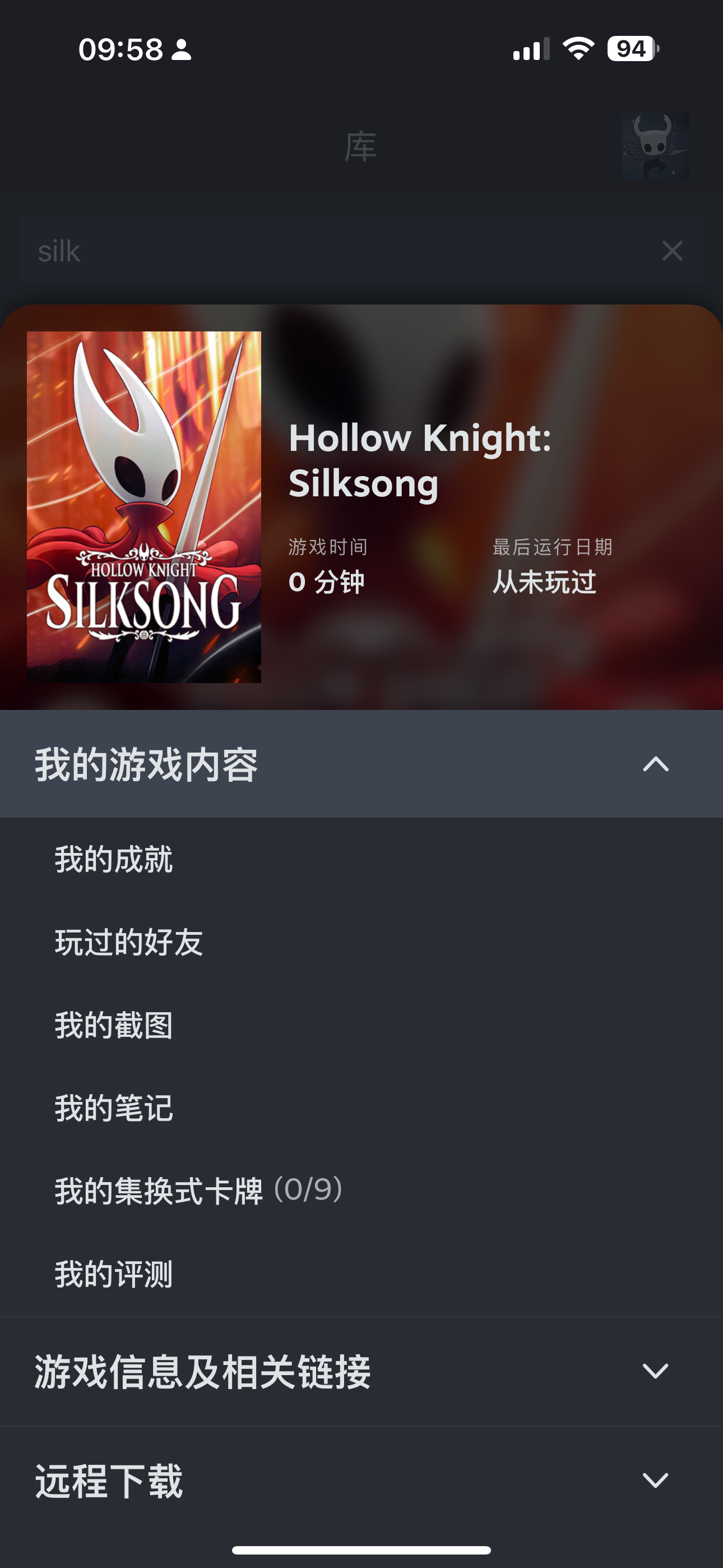View 玩过的好友 list
723x1568 pixels.
pos(128,942)
